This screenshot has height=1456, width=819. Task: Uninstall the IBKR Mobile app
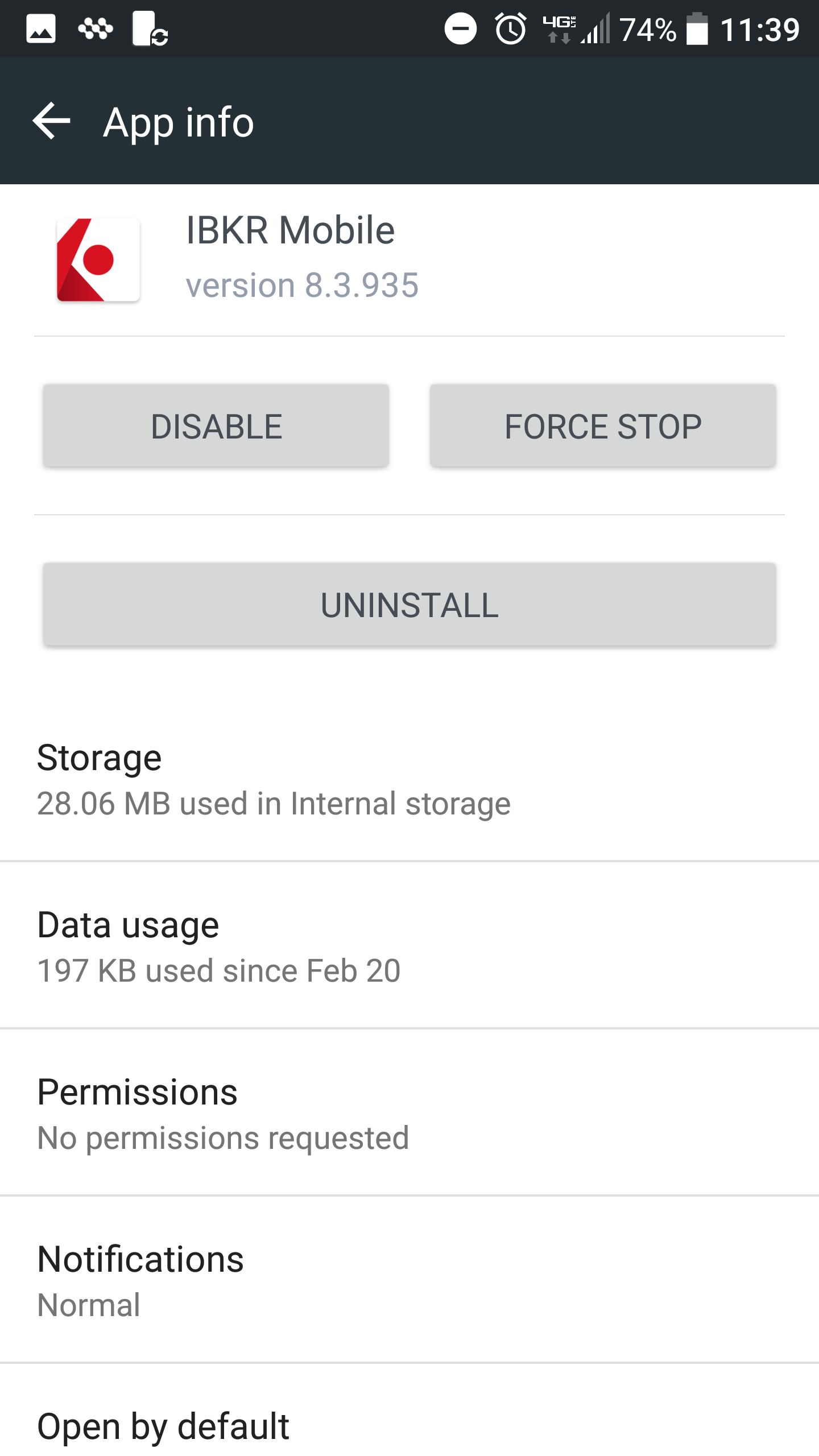click(409, 605)
